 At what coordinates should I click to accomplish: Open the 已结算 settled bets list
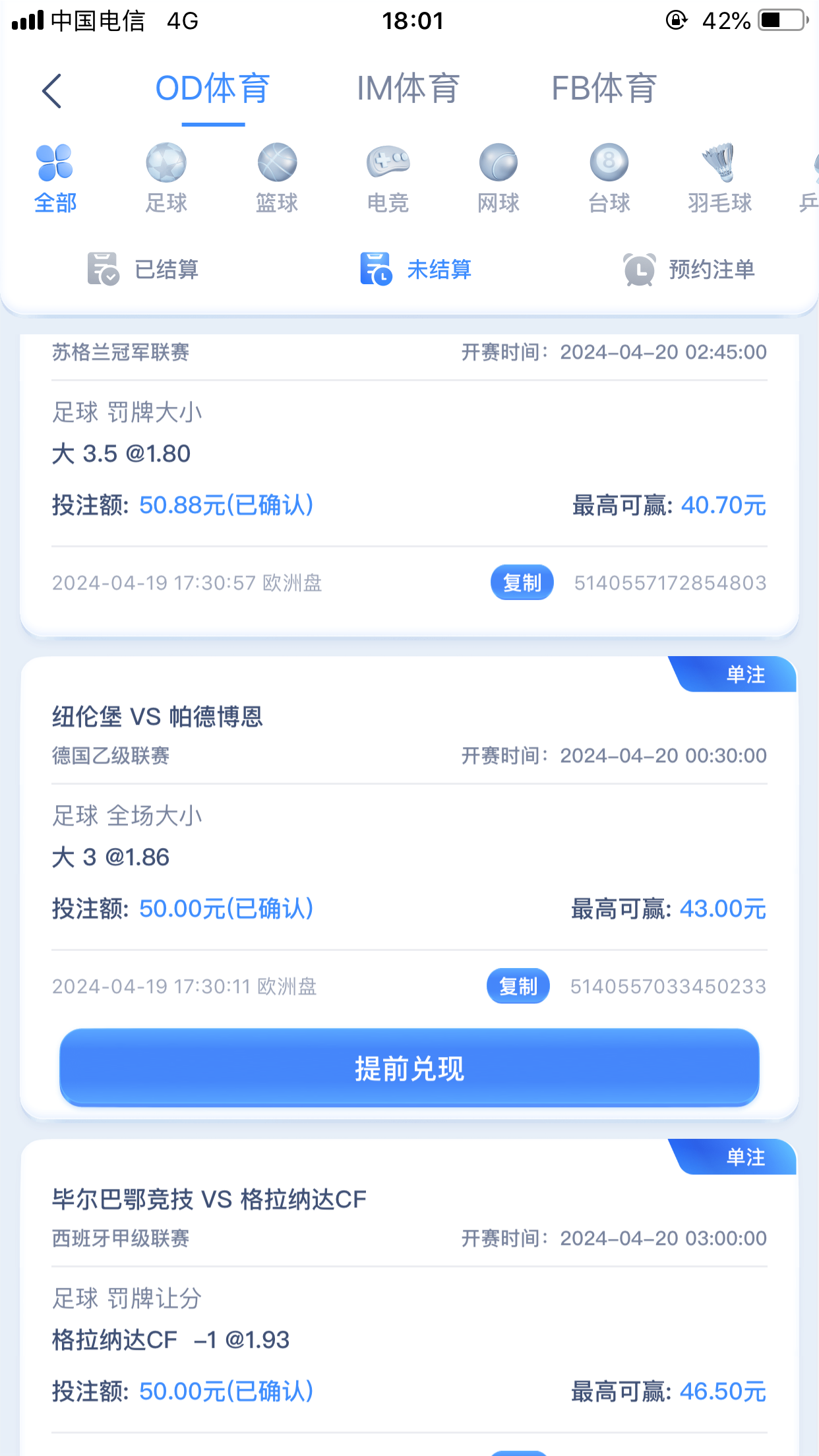[x=144, y=269]
